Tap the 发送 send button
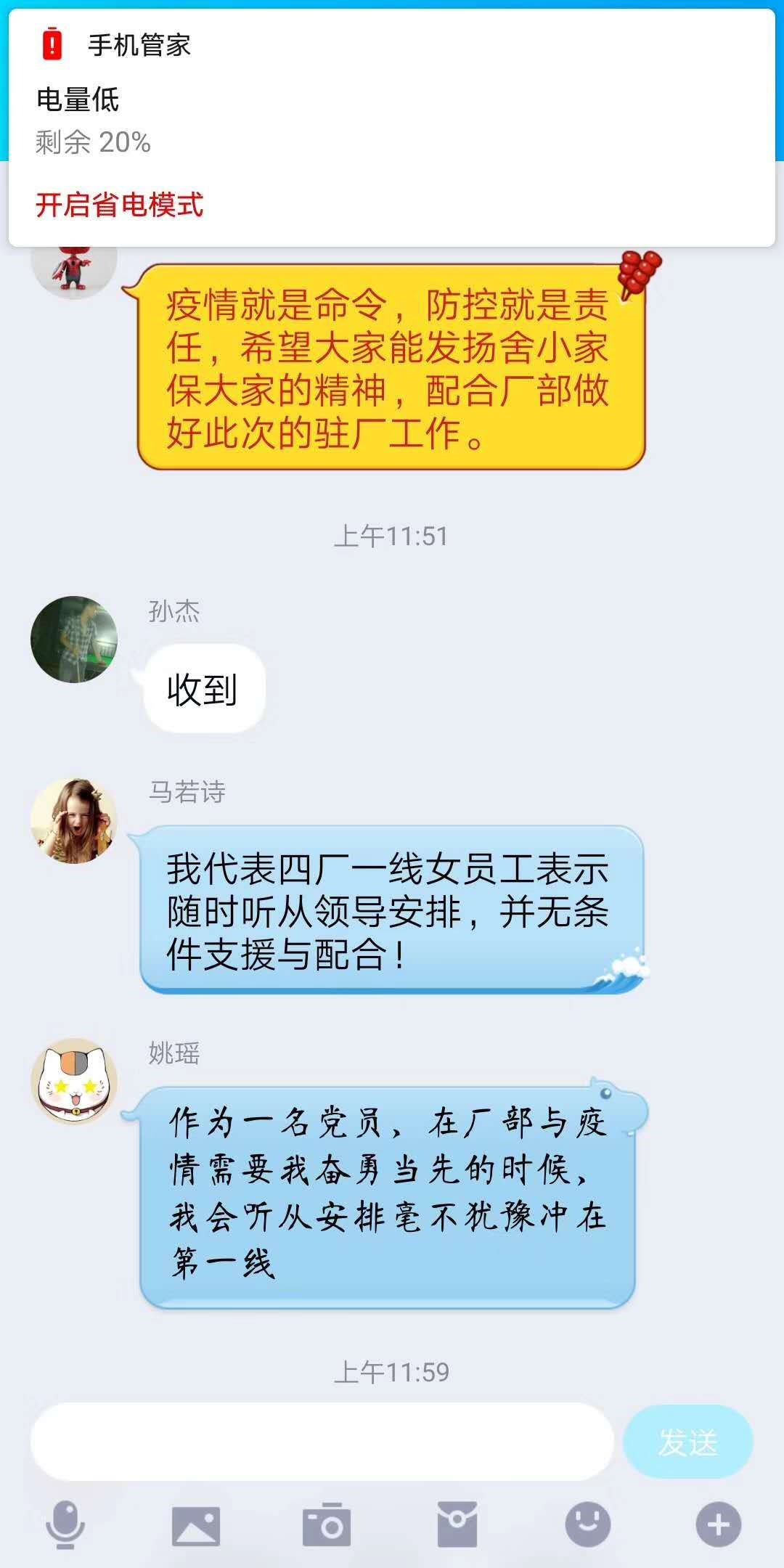The image size is (784, 1568). click(x=687, y=1442)
